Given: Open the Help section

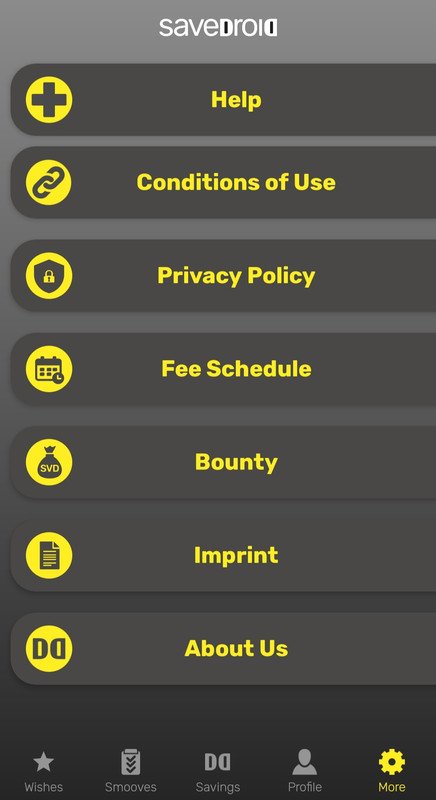Looking at the screenshot, I should tap(223, 99).
